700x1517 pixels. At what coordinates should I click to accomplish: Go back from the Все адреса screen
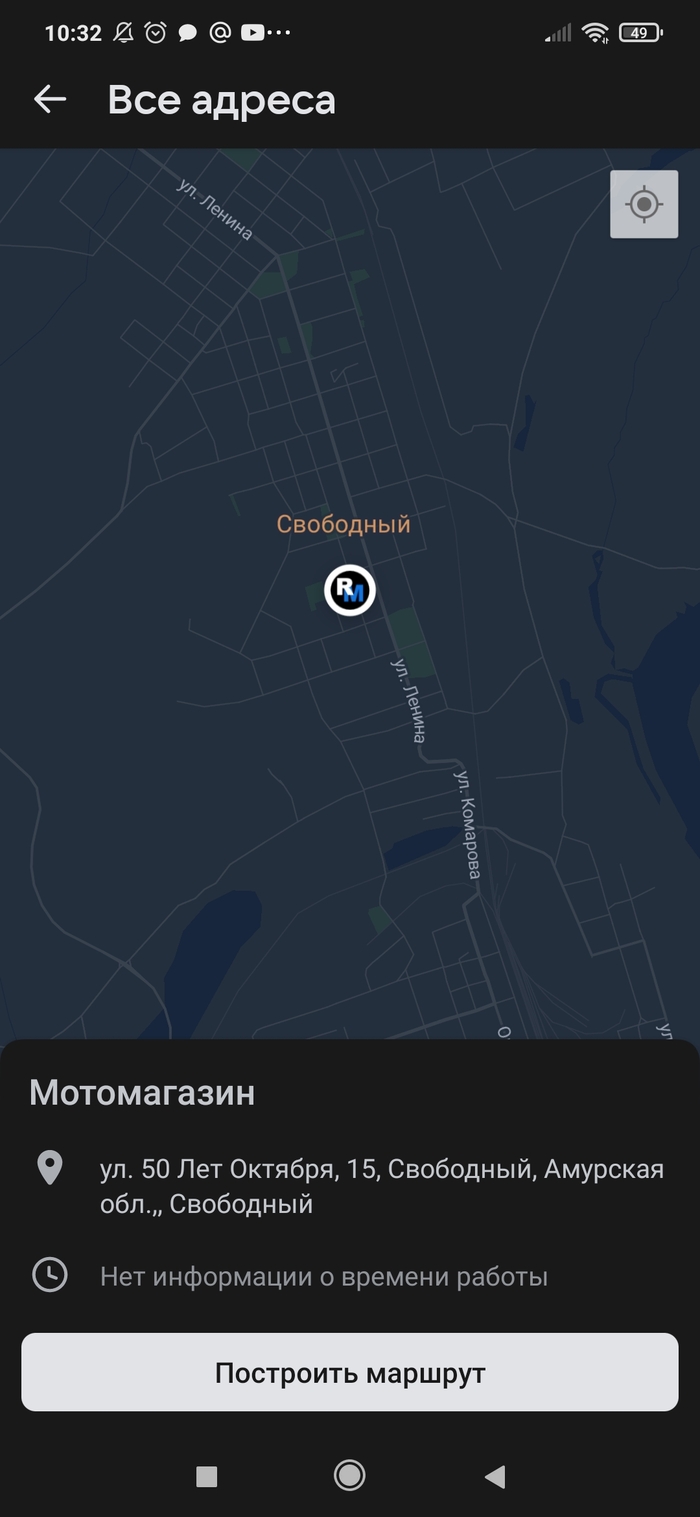tap(49, 99)
